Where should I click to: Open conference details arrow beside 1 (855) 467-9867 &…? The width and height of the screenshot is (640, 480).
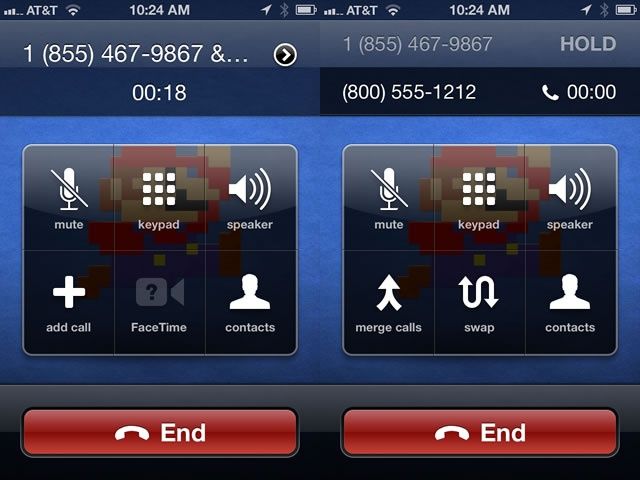pyautogui.click(x=285, y=55)
